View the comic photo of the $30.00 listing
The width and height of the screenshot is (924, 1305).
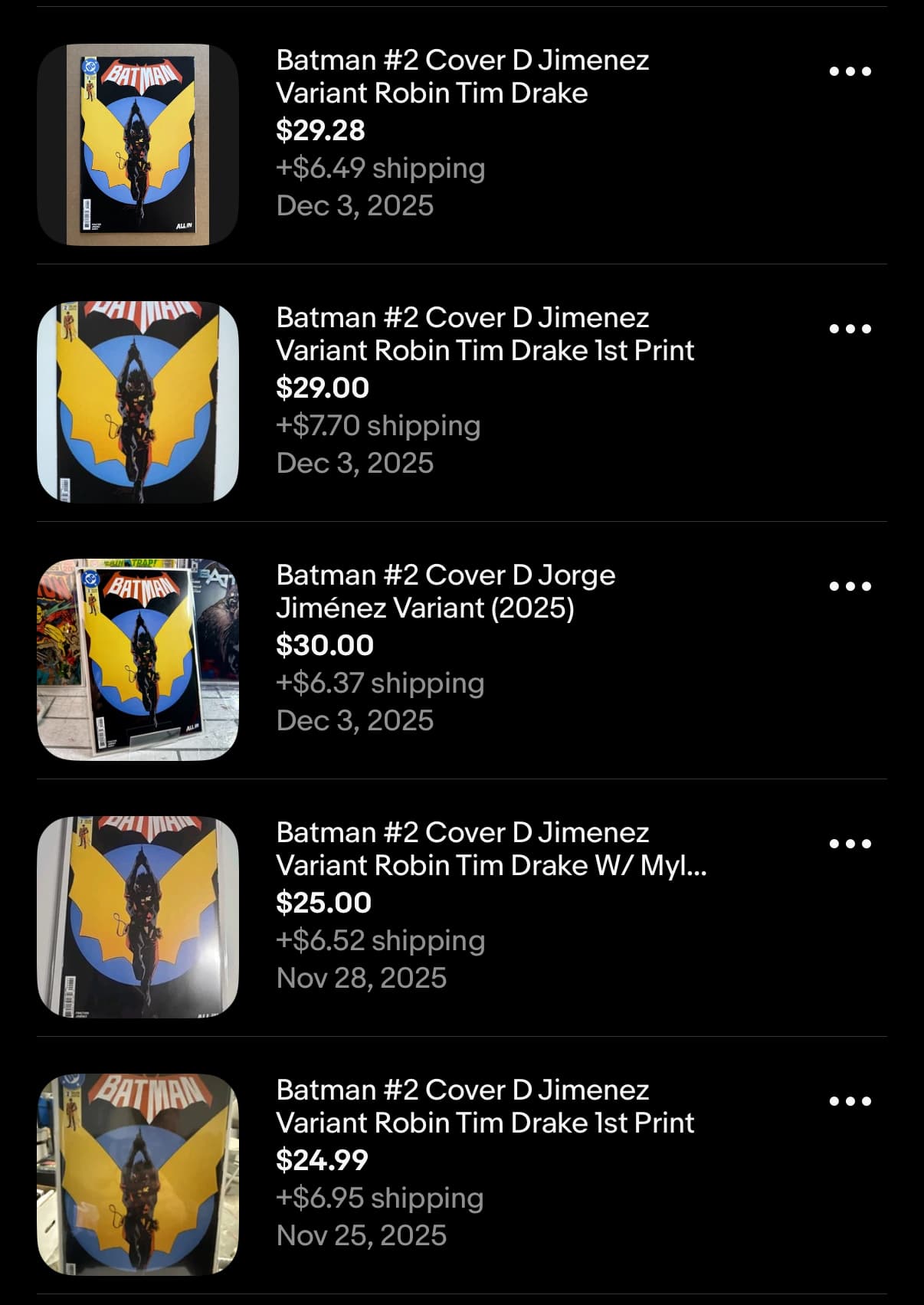pyautogui.click(x=138, y=659)
